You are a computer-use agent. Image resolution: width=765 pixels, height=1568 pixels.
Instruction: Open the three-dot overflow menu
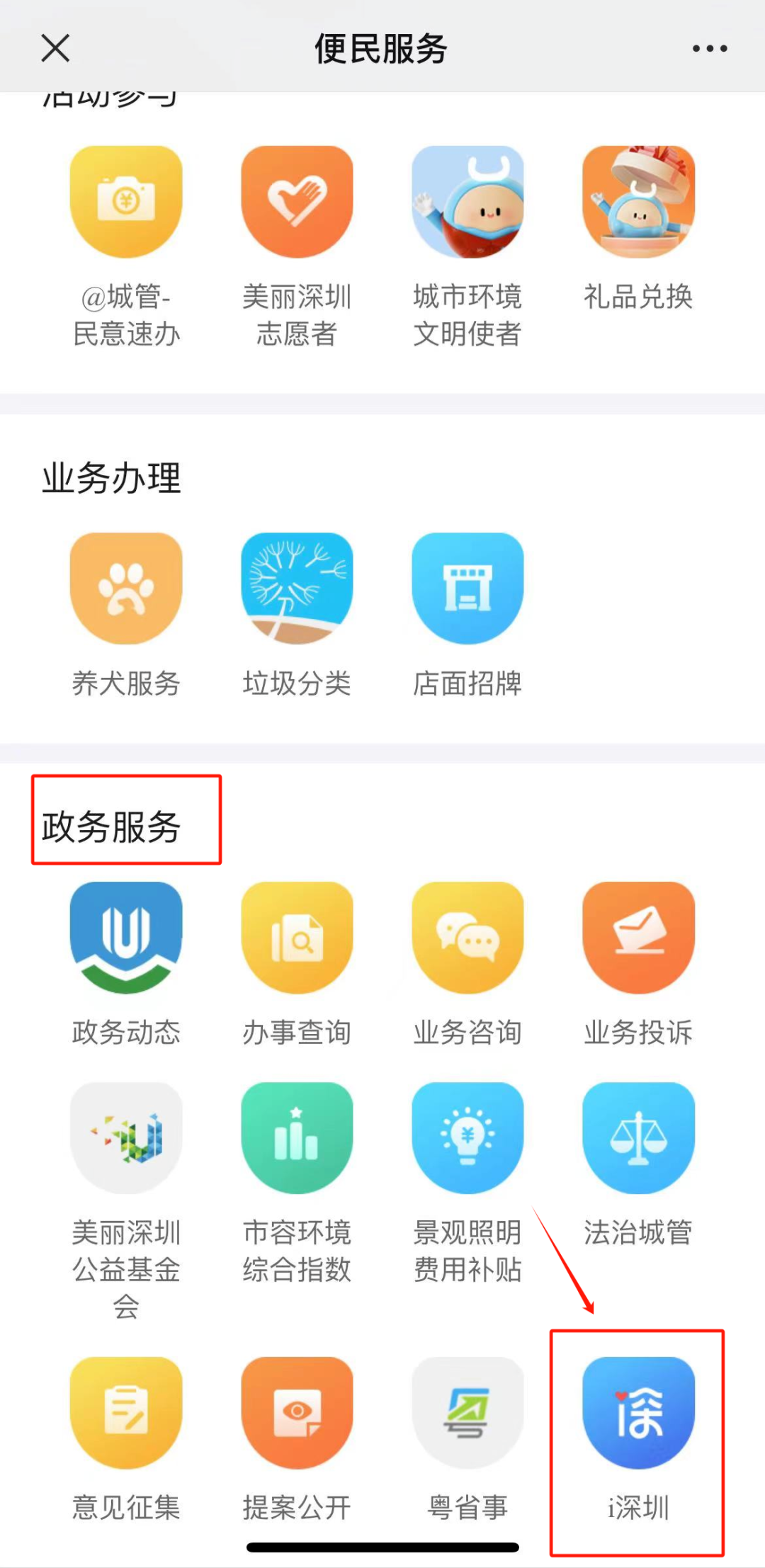pos(709,48)
